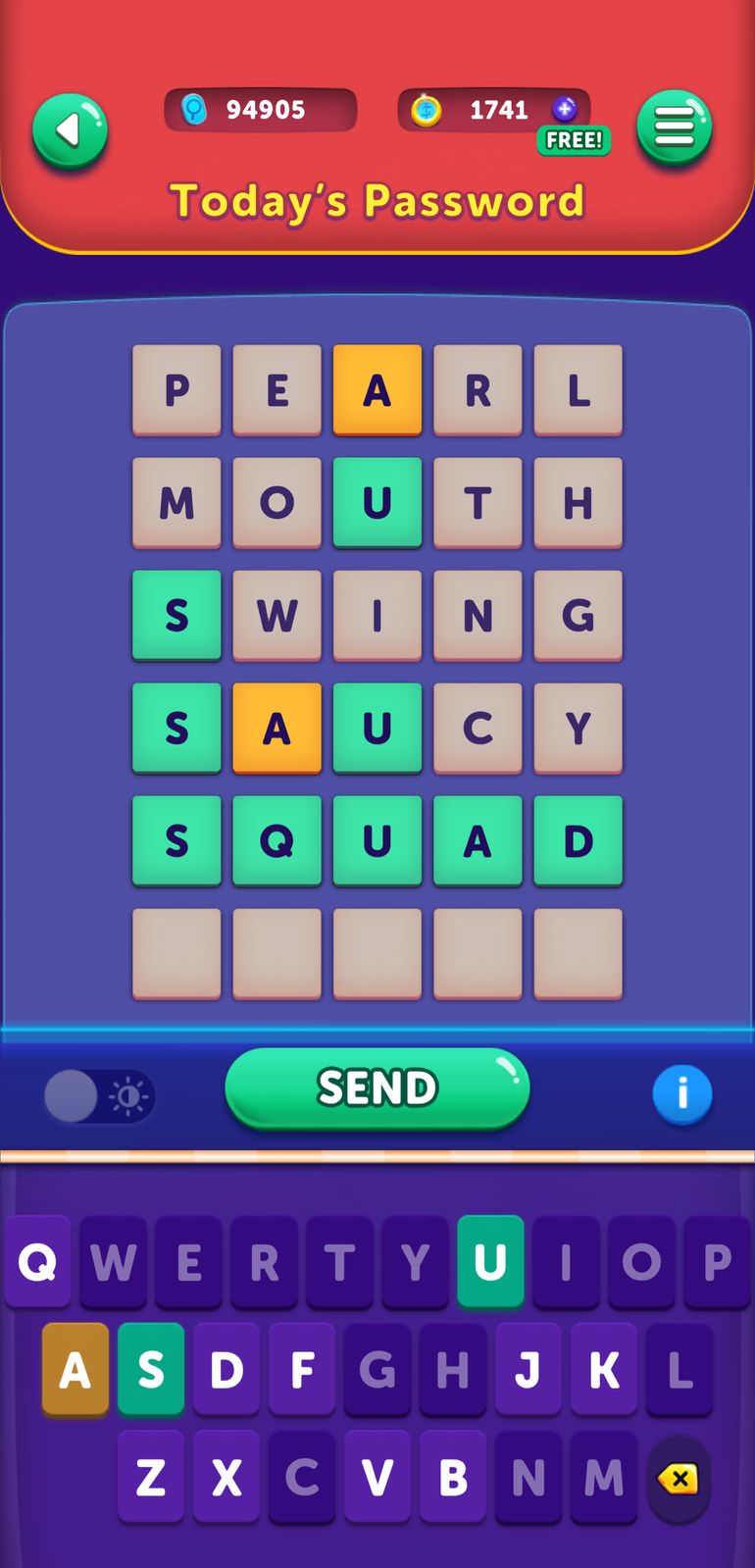Go back with the green arrow button
This screenshot has width=755, height=1568.
coord(70,130)
